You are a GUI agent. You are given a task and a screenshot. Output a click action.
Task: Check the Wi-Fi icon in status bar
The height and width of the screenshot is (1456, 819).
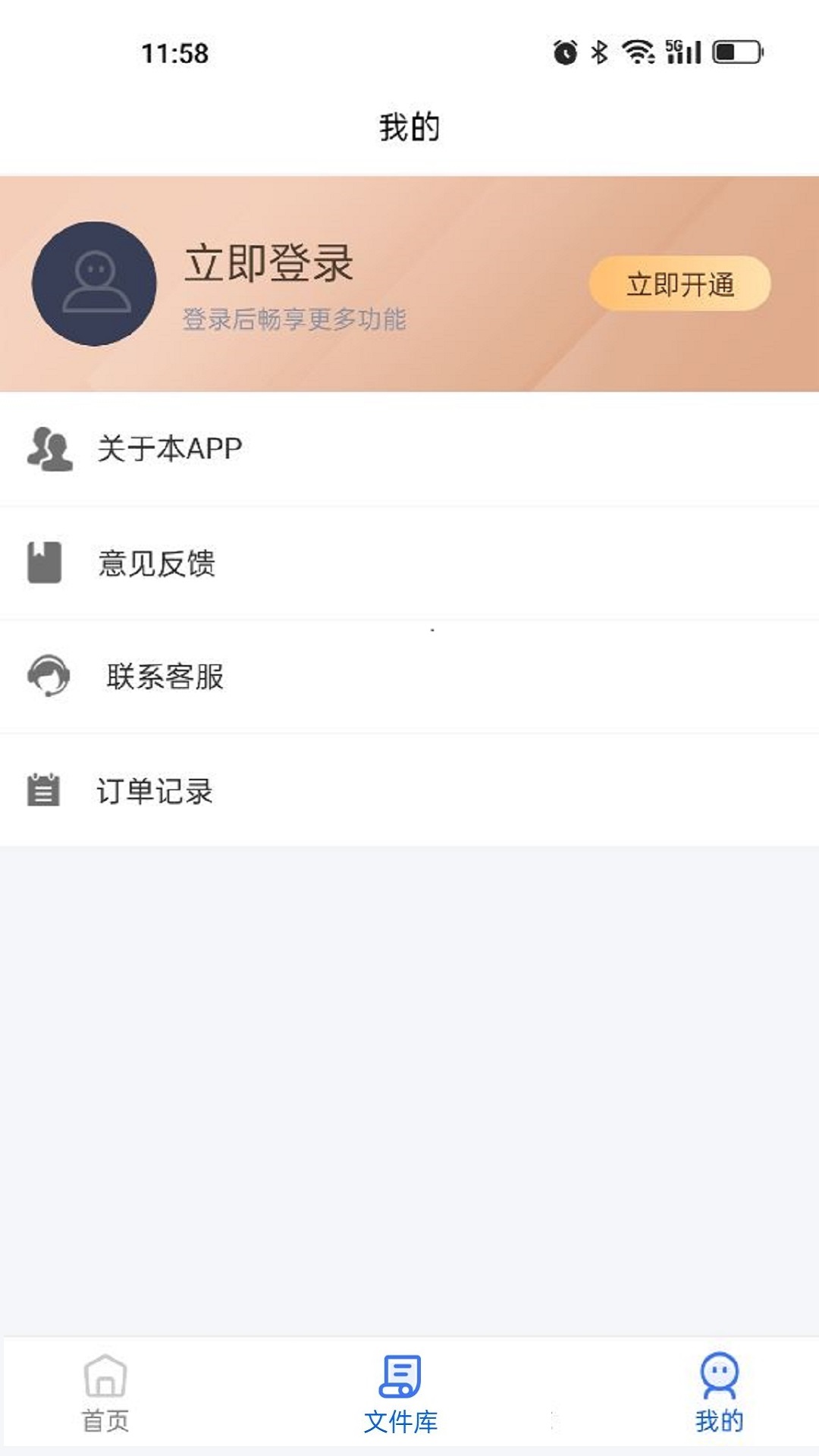pos(638,53)
